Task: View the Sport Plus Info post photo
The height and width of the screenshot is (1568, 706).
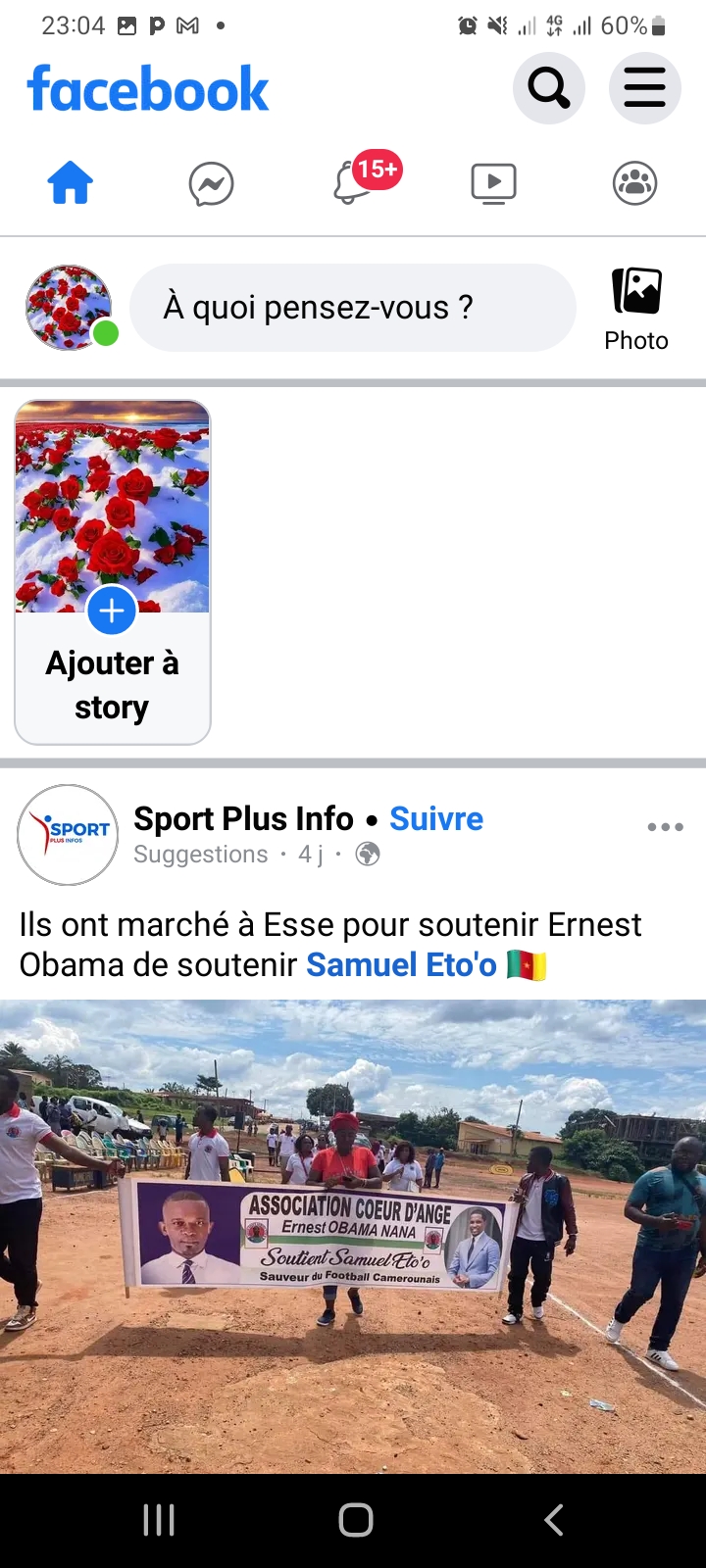Action: click(x=353, y=1235)
